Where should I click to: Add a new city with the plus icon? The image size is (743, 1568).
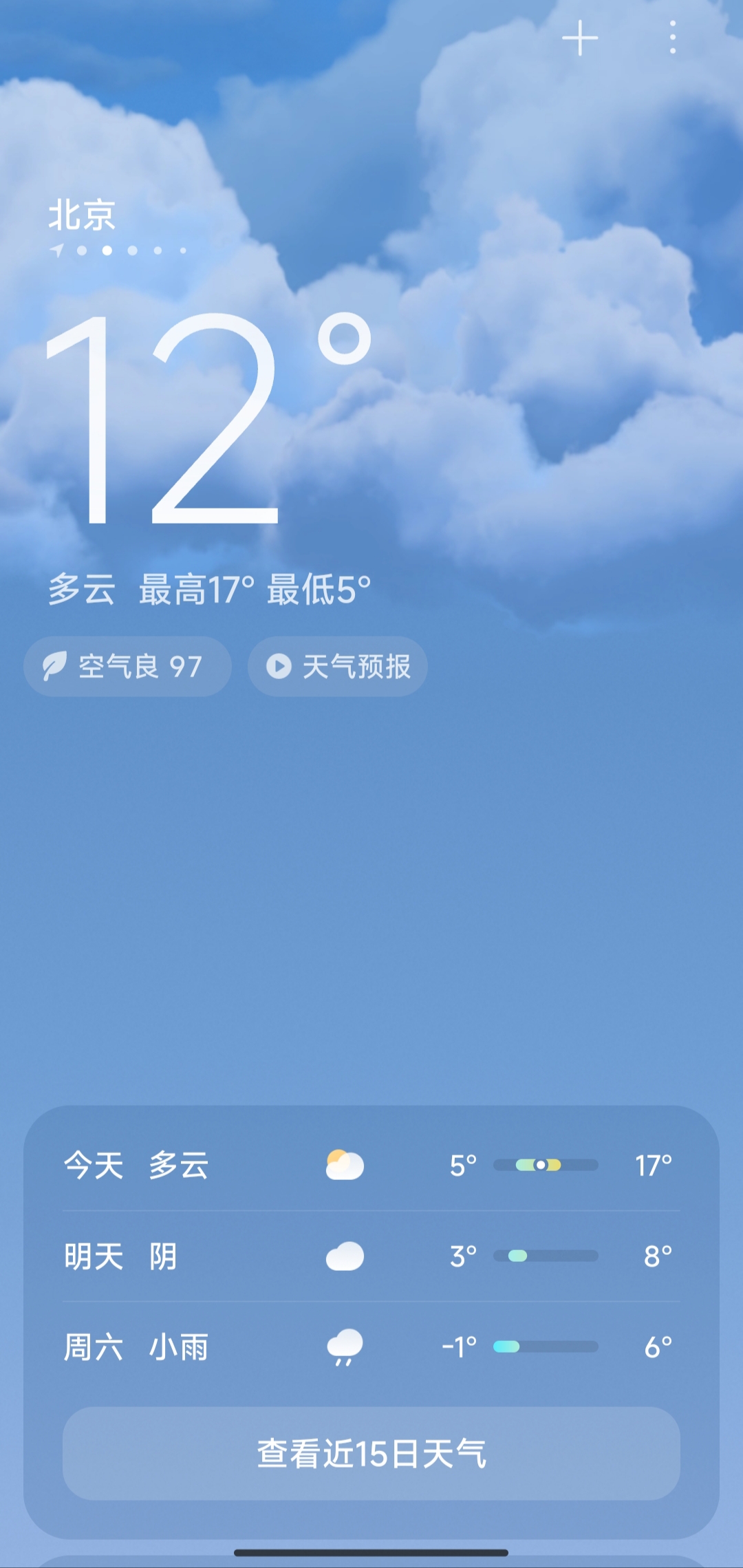click(x=580, y=38)
